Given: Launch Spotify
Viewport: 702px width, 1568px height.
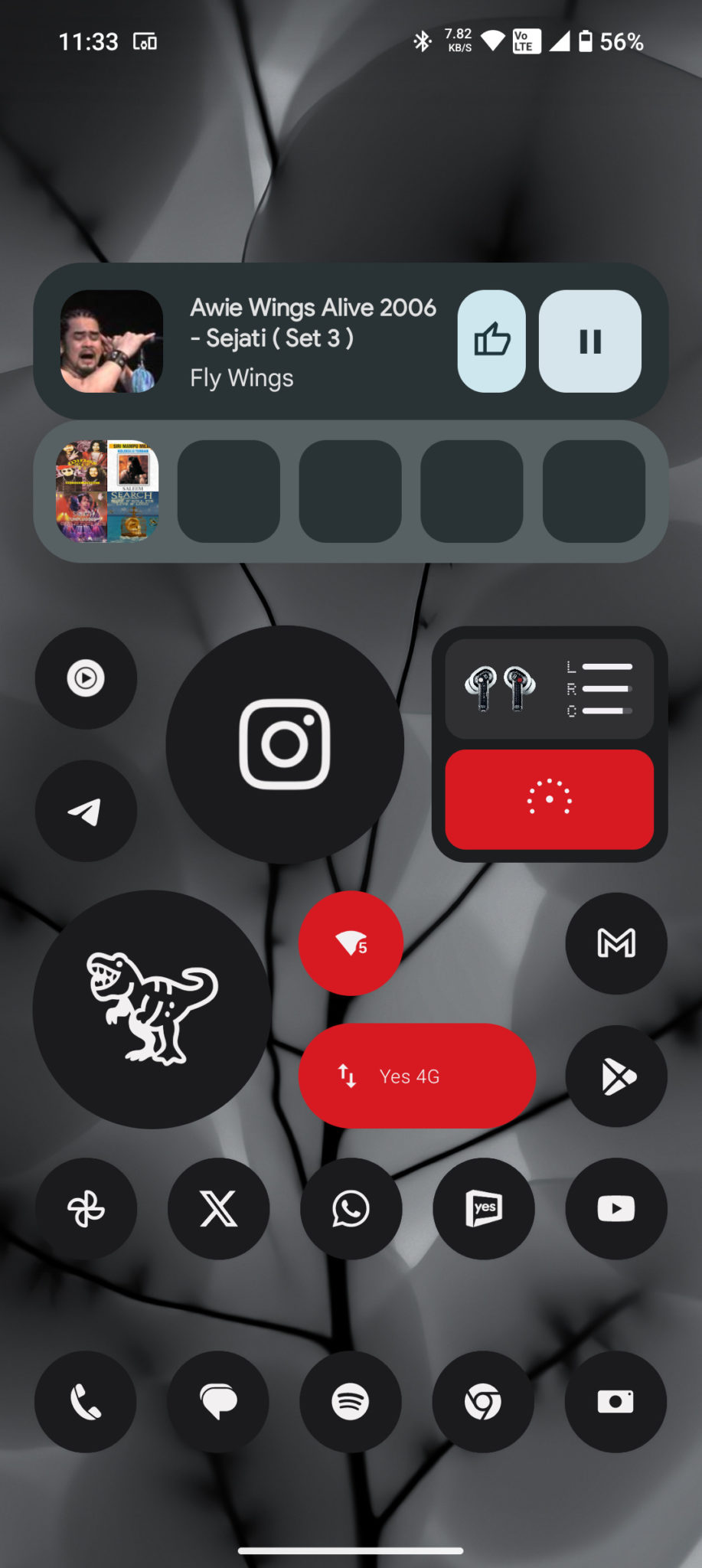Looking at the screenshot, I should pyautogui.click(x=351, y=1402).
